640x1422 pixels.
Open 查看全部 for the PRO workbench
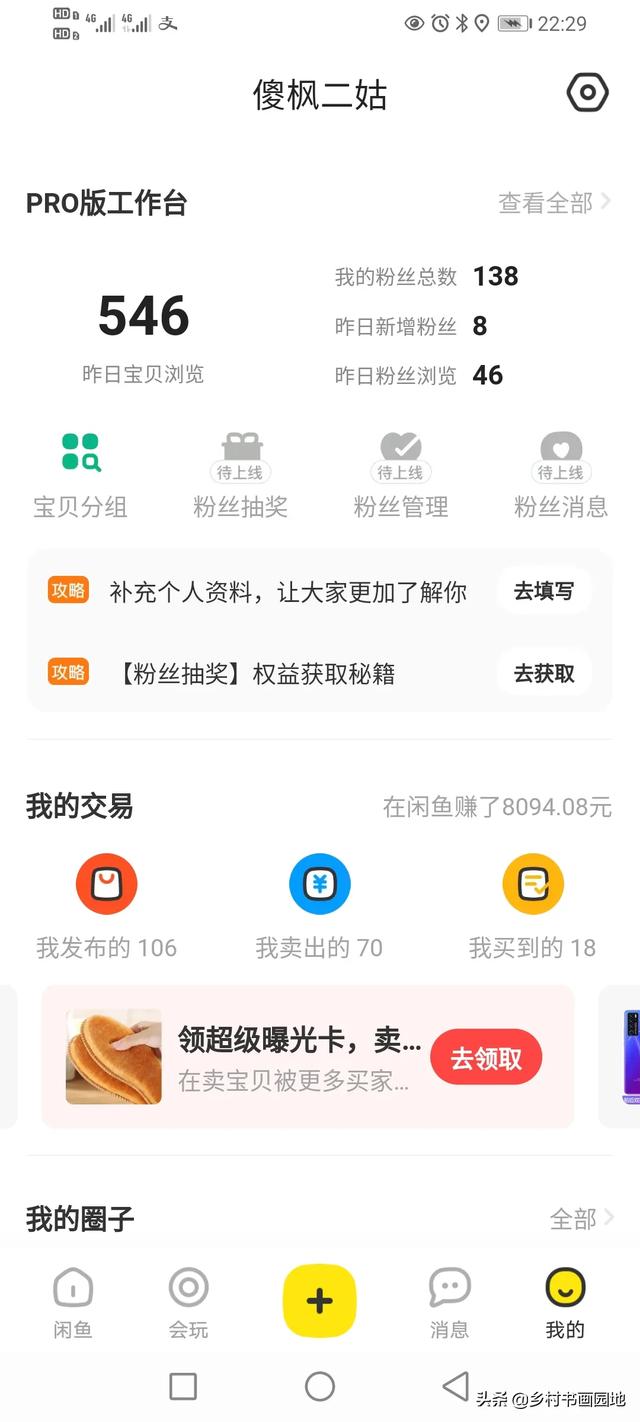(x=555, y=203)
